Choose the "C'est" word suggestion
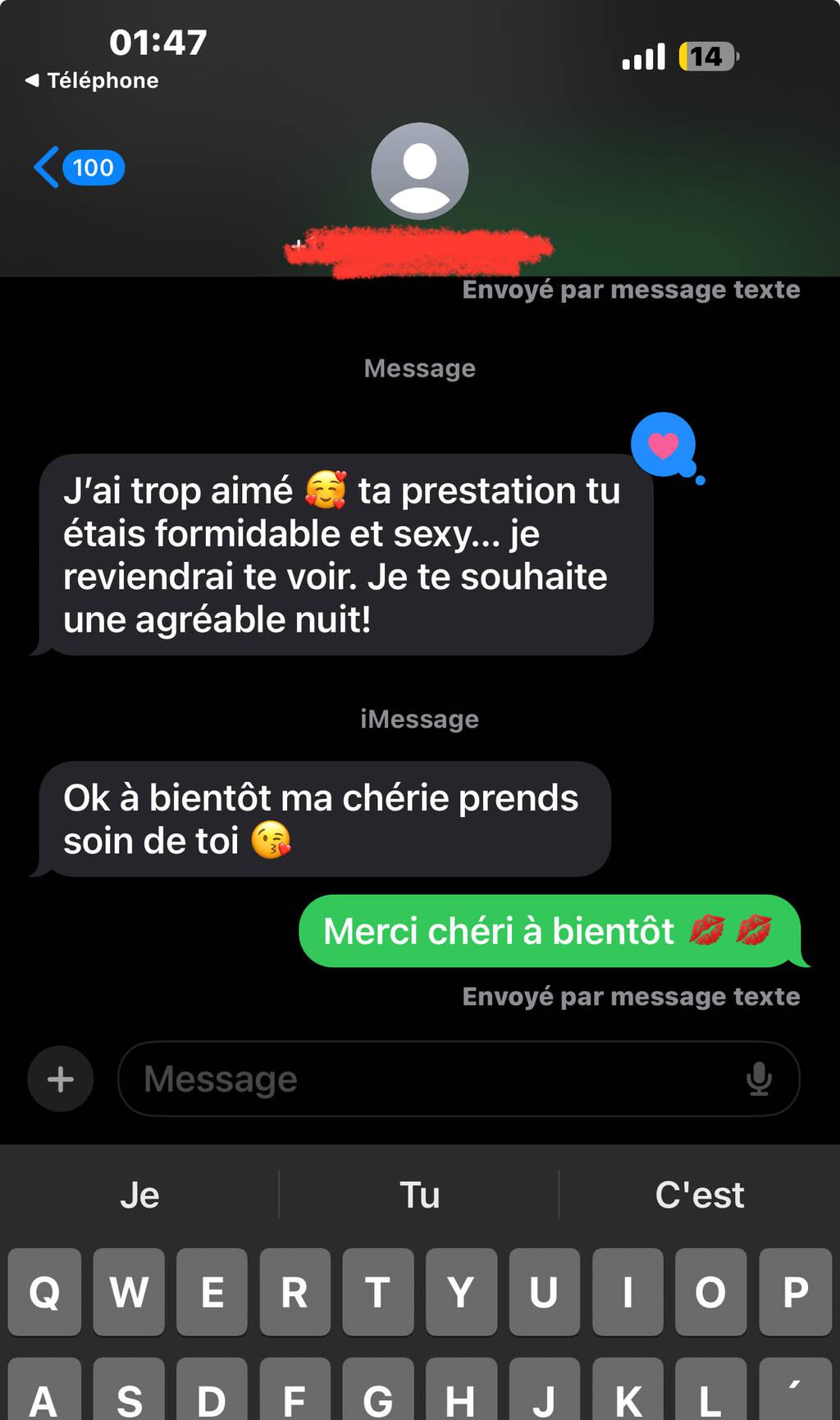This screenshot has height=1420, width=840. click(x=699, y=1194)
